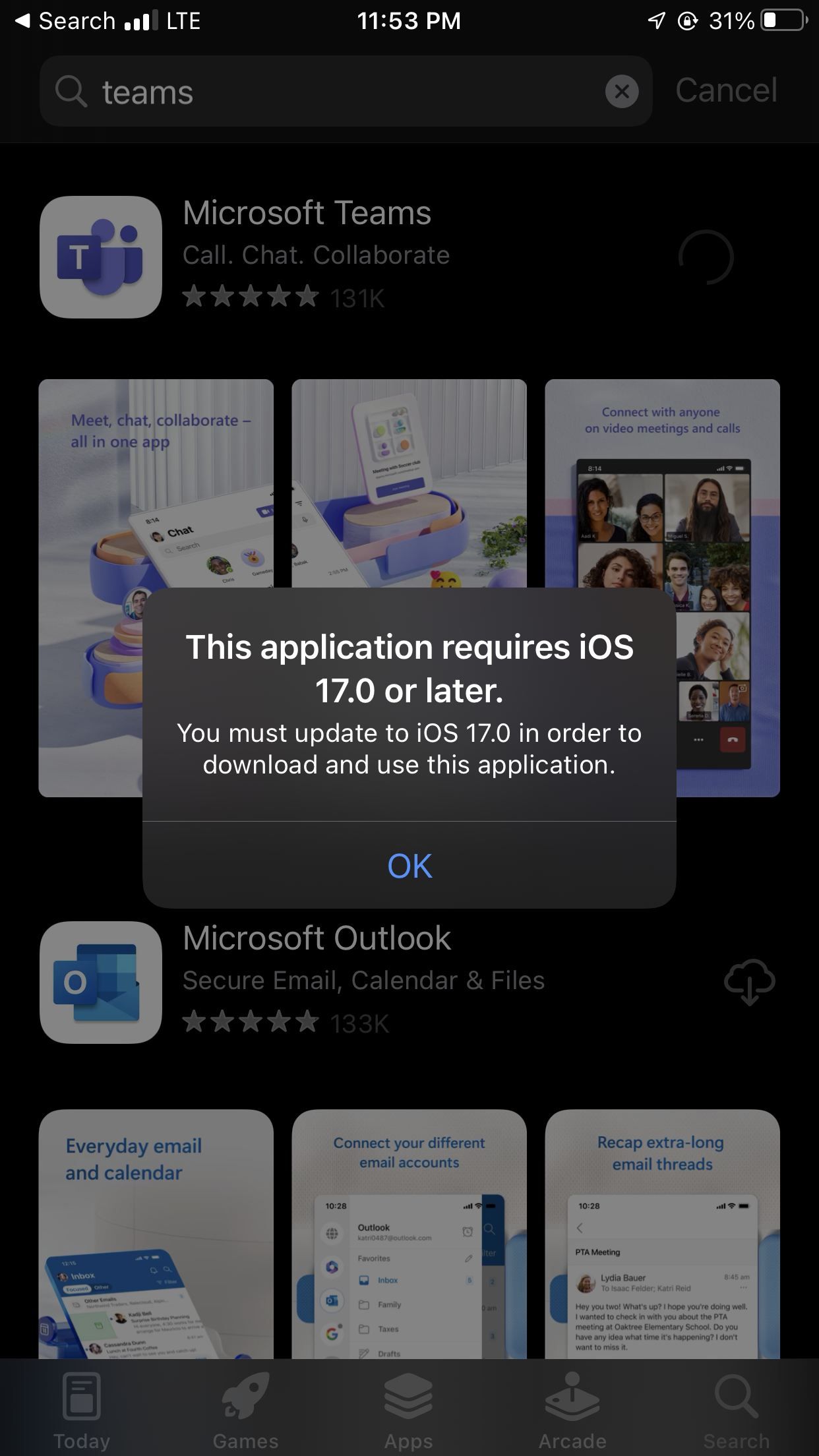Viewport: 819px width, 1456px height.
Task: Tap the teams search field
Action: 343,92
